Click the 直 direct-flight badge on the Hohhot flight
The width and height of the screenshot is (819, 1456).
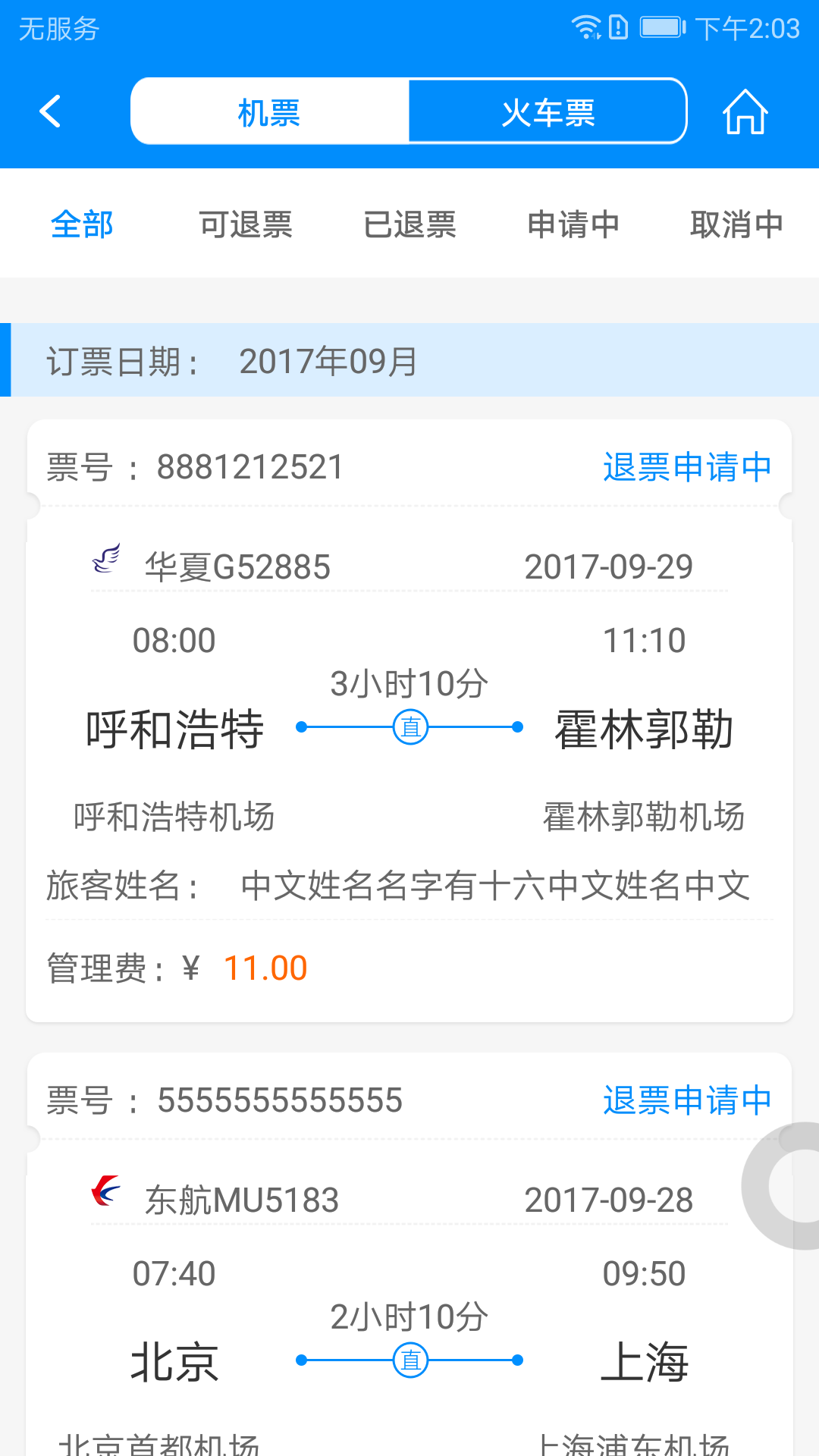pyautogui.click(x=409, y=726)
